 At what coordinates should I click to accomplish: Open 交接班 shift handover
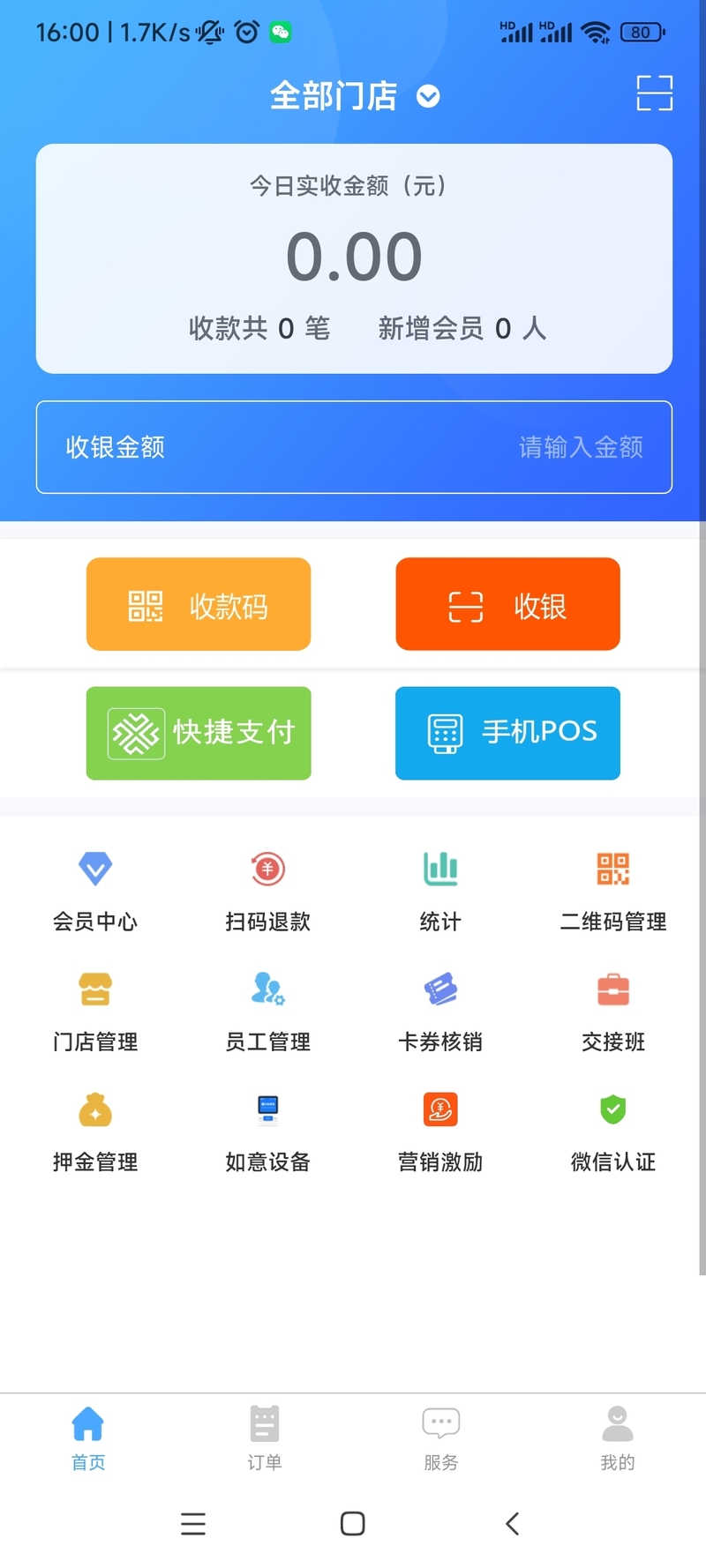(613, 1012)
